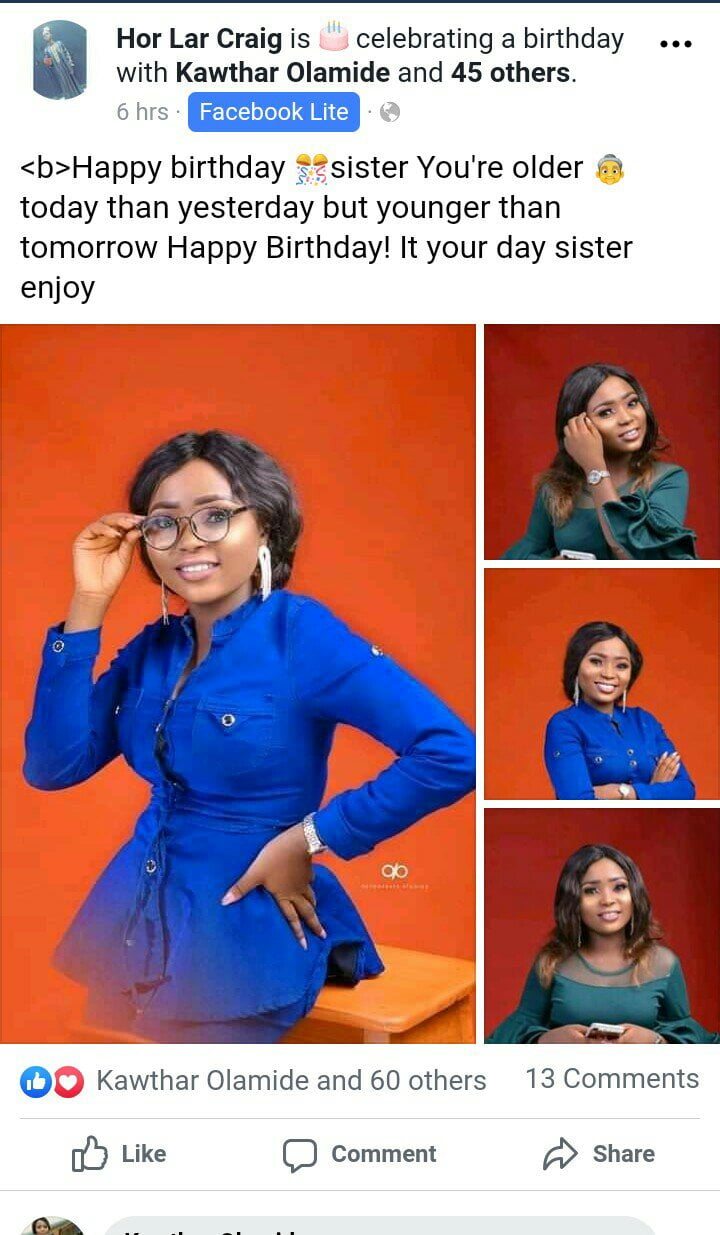Open the 13 Comments list
The height and width of the screenshot is (1235, 720).
point(612,1079)
